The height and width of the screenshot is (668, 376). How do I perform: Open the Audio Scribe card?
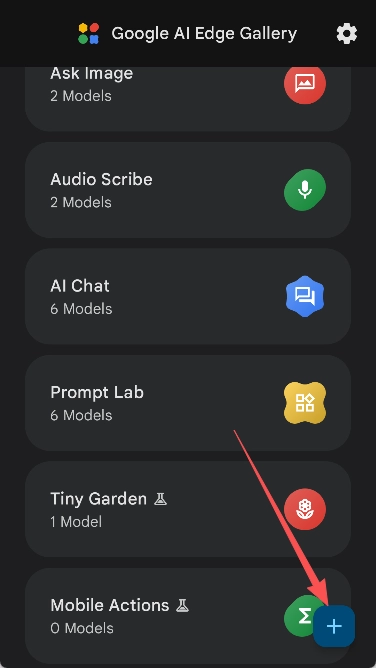(x=188, y=190)
